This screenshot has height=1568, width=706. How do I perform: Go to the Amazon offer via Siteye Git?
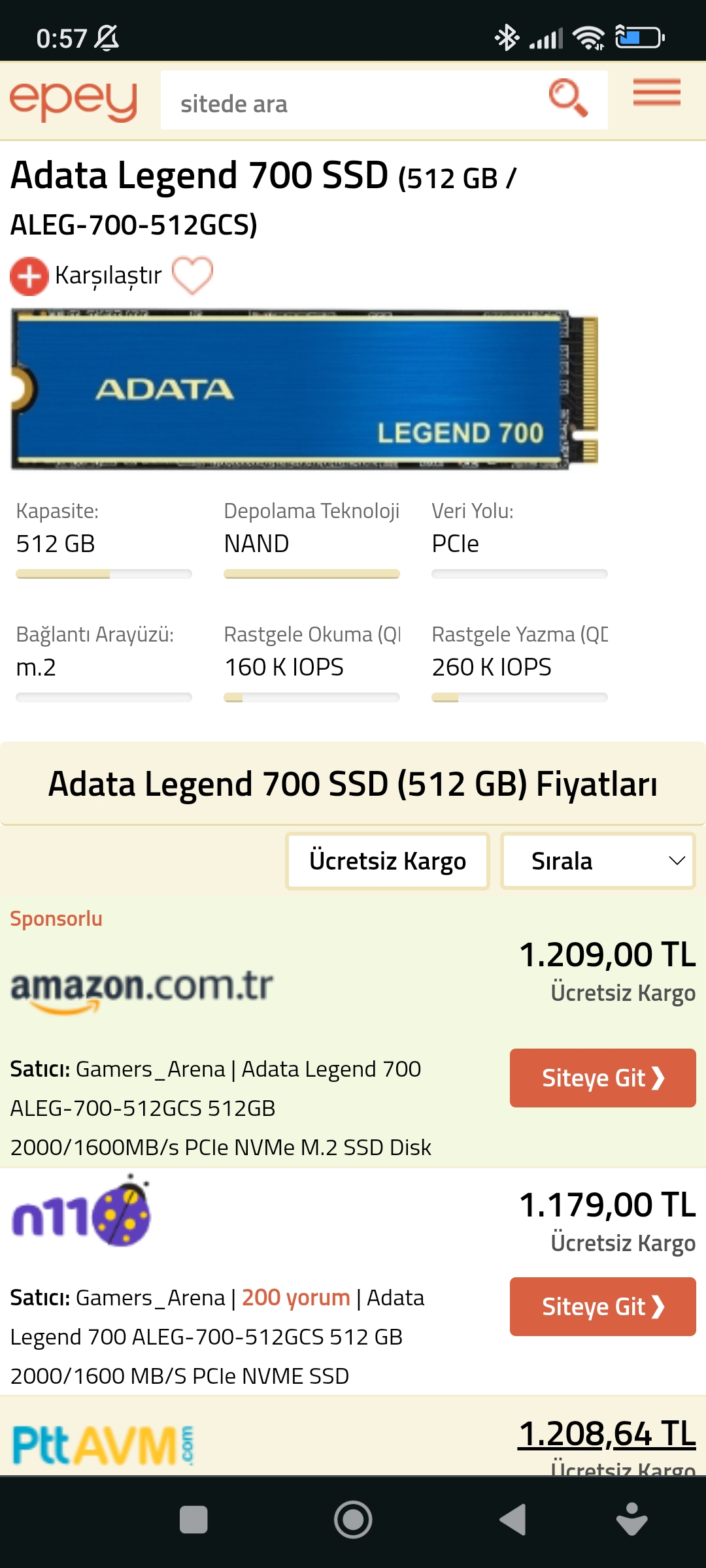tap(602, 1078)
